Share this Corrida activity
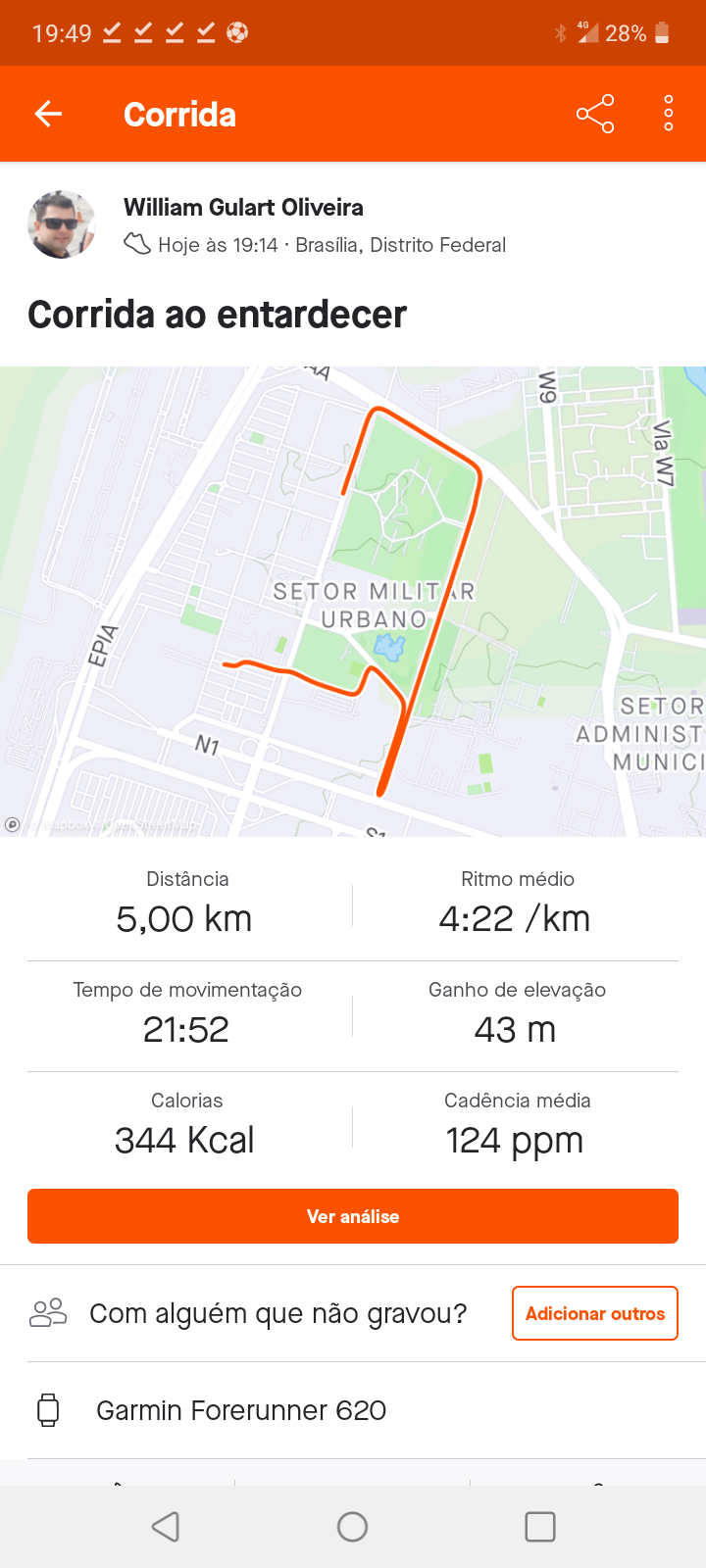This screenshot has width=706, height=1568. tap(595, 115)
